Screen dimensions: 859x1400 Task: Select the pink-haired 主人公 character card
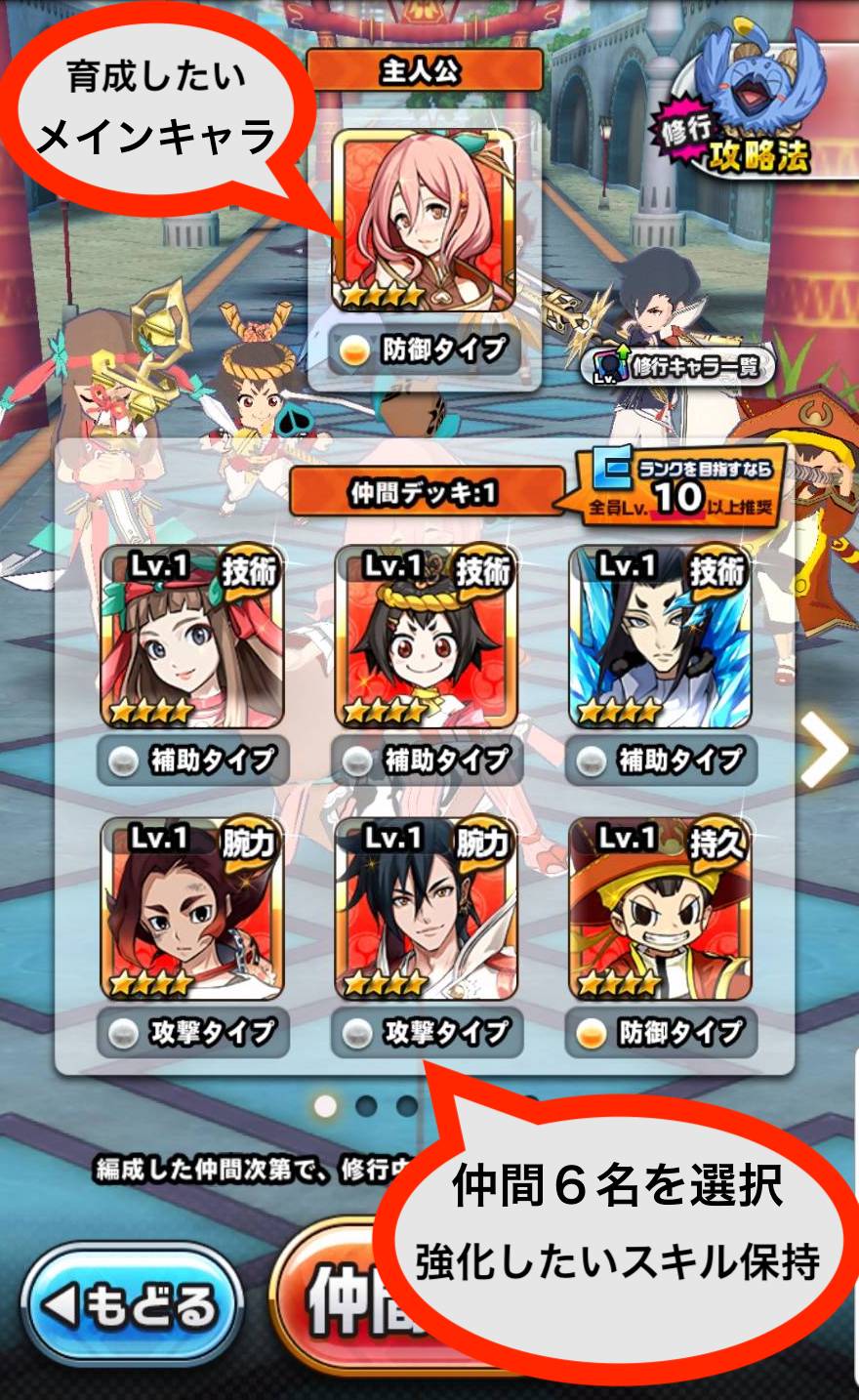(x=423, y=221)
